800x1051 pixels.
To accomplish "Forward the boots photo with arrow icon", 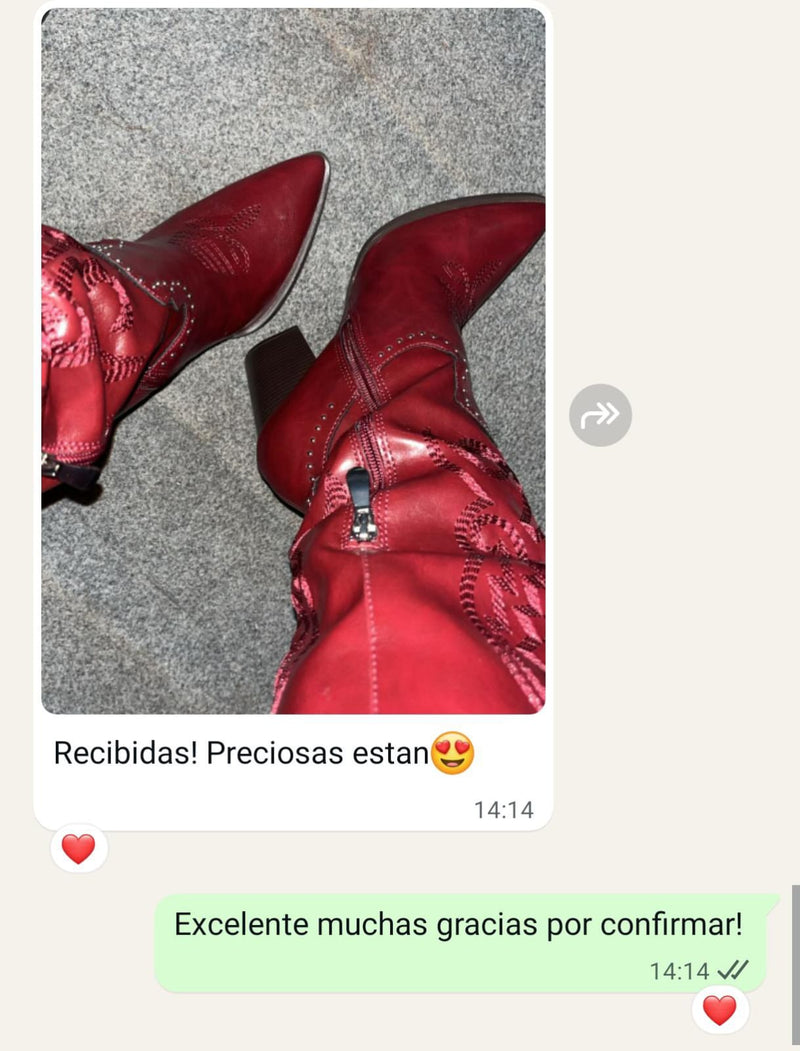I will tap(600, 414).
